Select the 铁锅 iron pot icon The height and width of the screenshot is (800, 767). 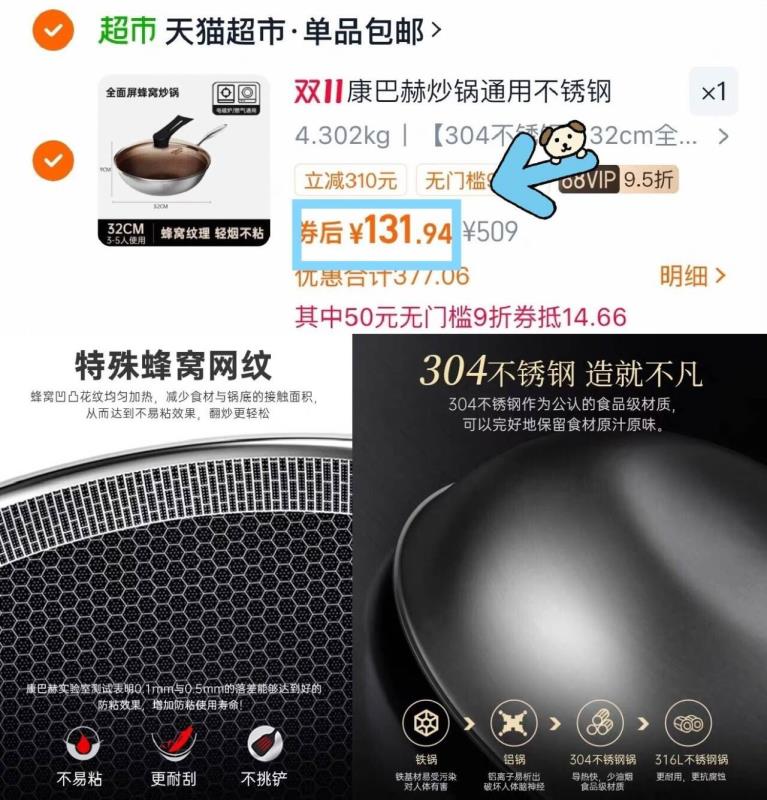pyautogui.click(x=426, y=724)
